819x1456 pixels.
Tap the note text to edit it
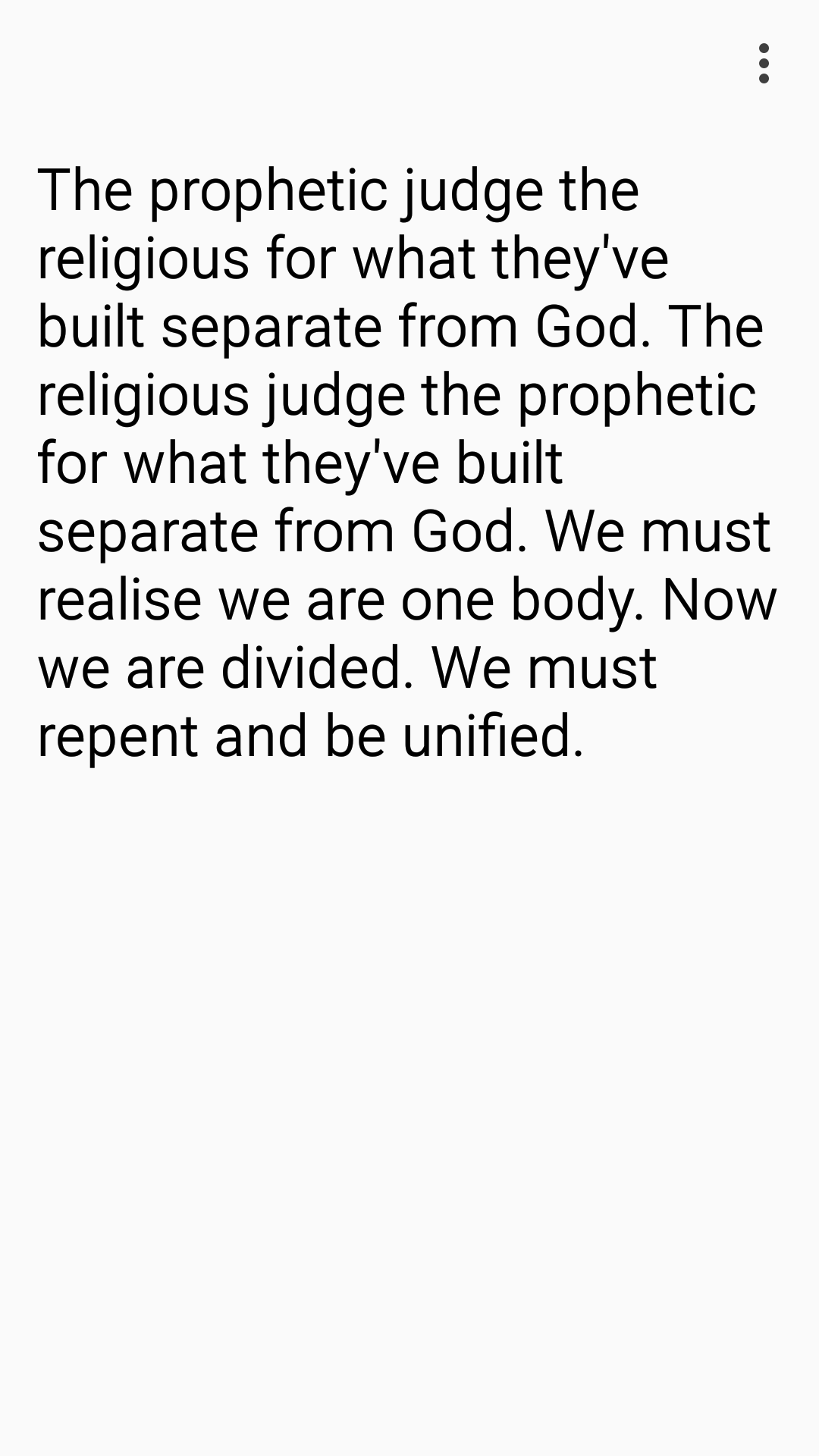[x=407, y=463]
